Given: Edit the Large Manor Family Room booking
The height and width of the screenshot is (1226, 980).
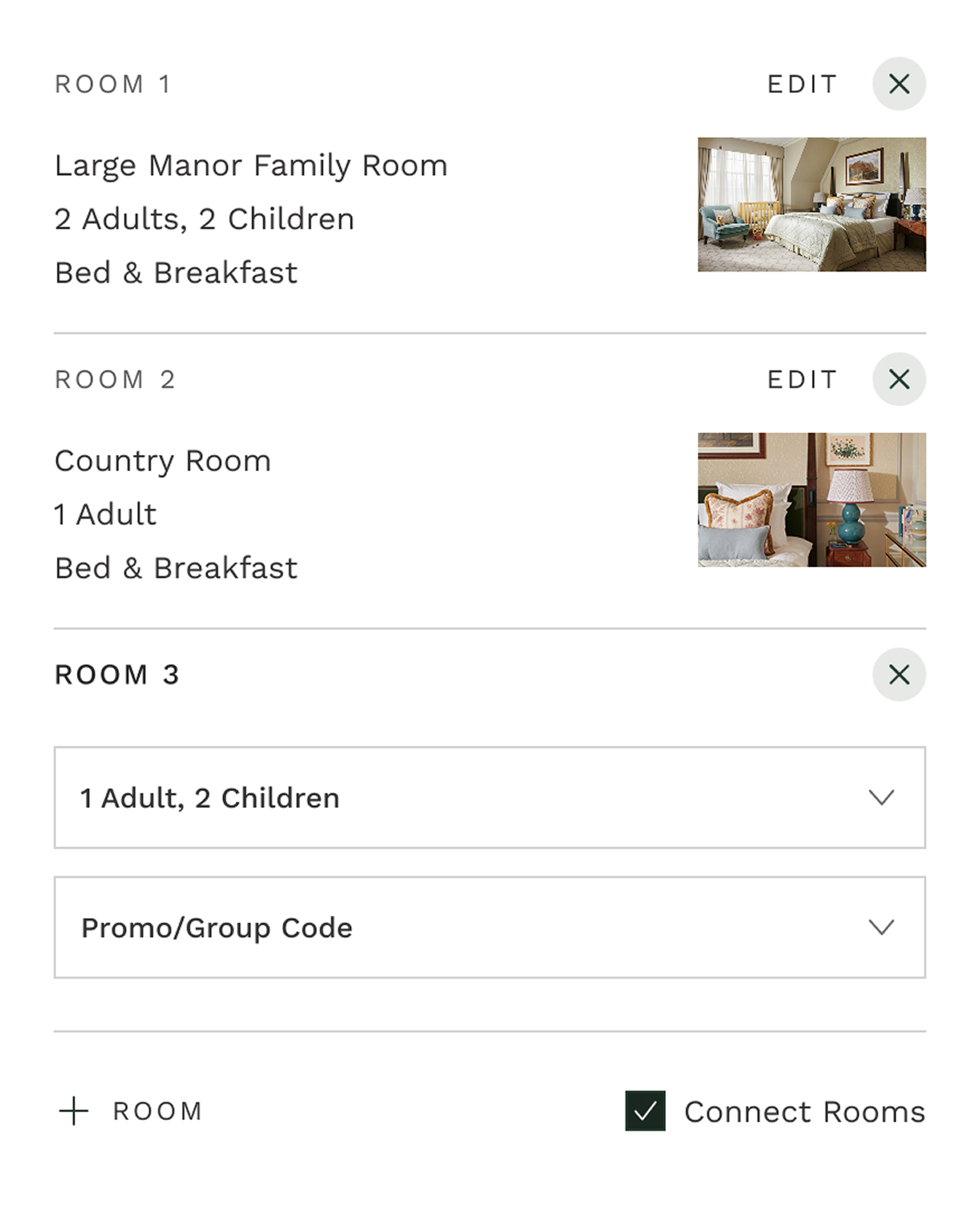Looking at the screenshot, I should pos(801,83).
